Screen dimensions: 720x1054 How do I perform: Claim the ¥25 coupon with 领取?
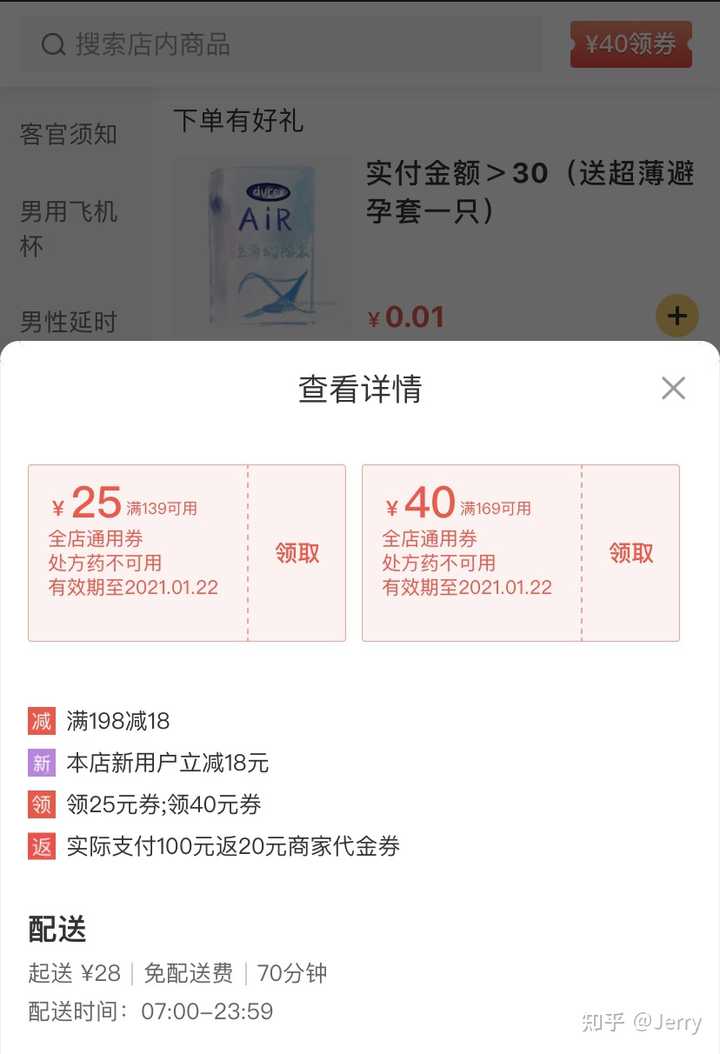pyautogui.click(x=297, y=553)
